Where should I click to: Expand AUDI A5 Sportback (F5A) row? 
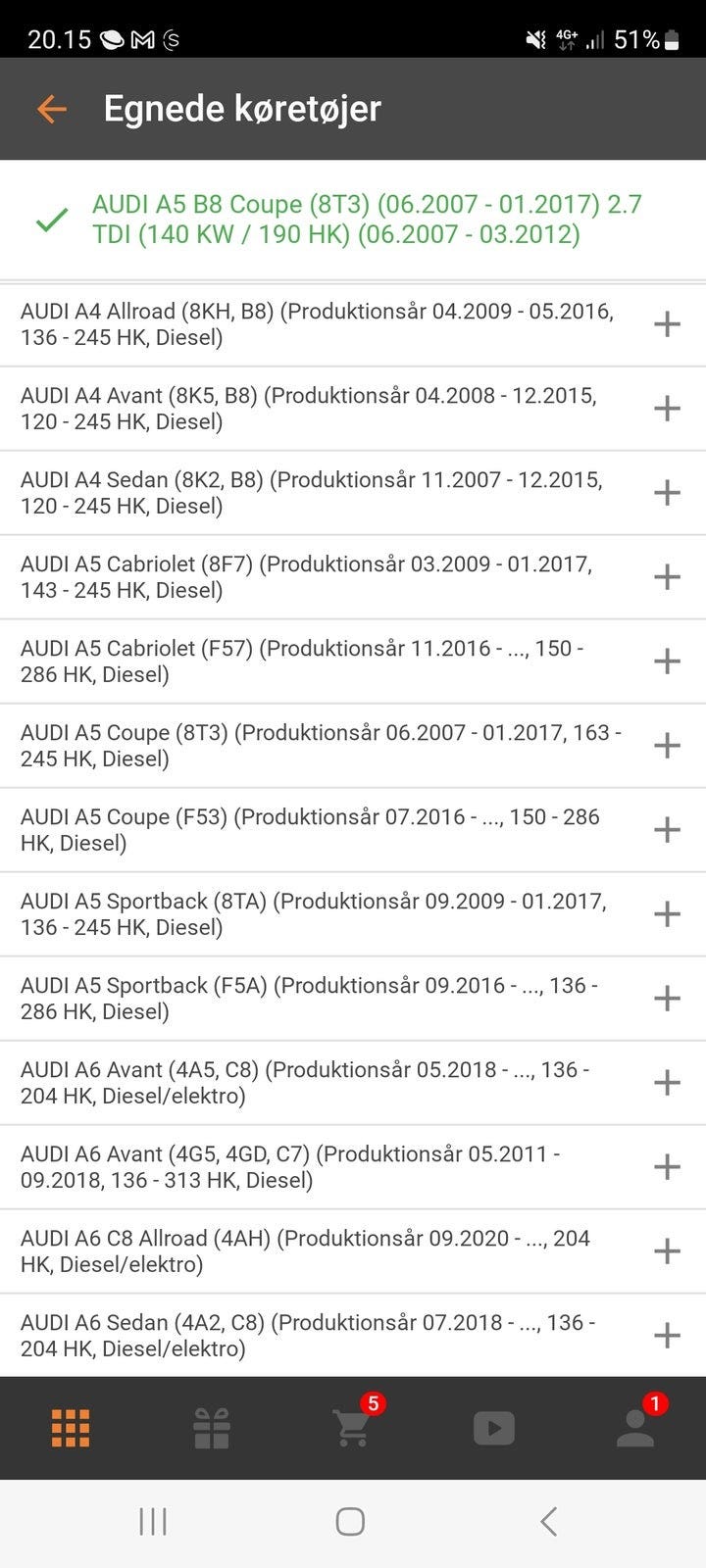667,999
